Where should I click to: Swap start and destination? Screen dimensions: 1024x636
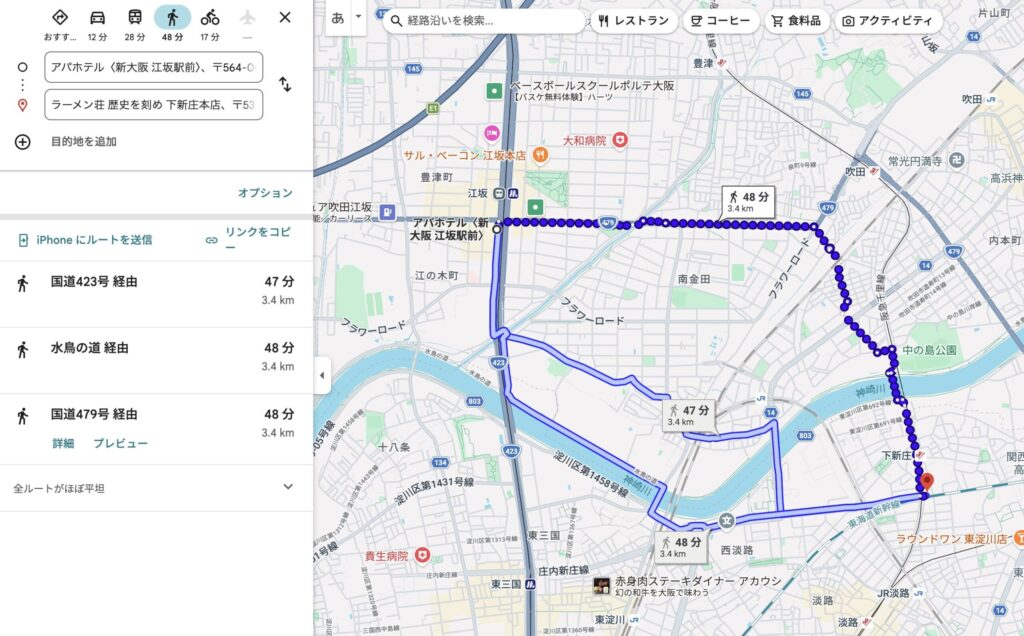[x=285, y=85]
